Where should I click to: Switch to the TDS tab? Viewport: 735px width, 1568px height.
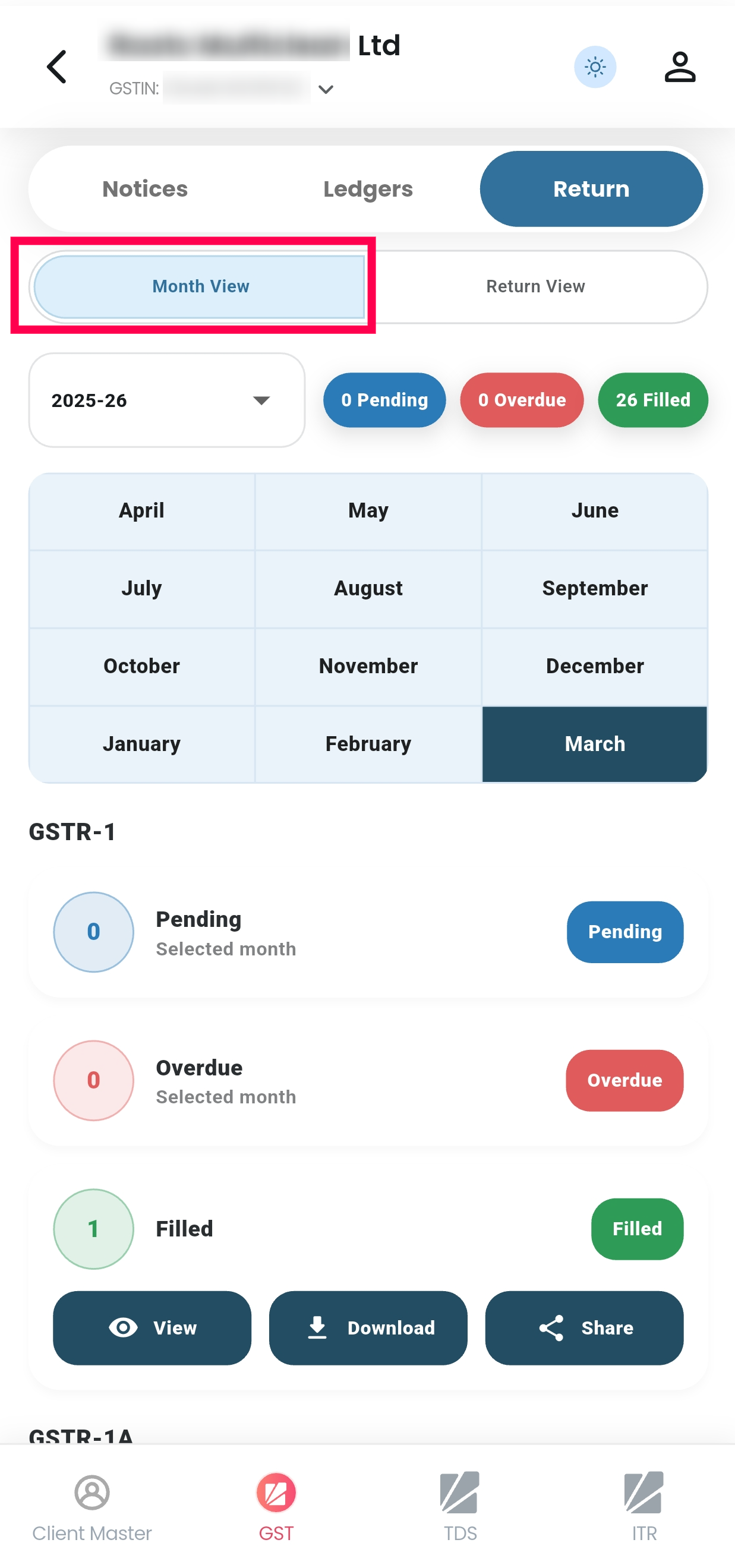tap(460, 1507)
